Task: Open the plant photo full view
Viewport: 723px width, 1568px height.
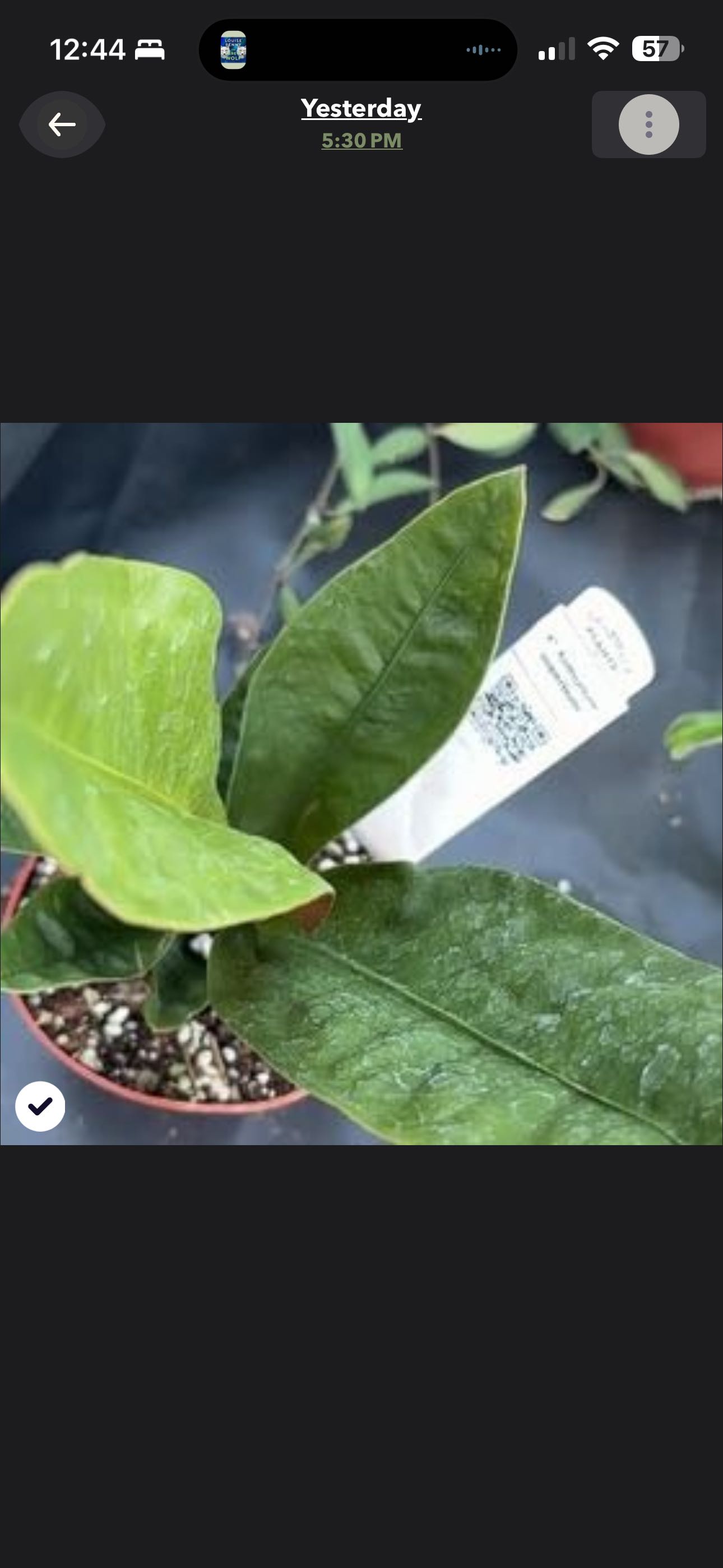Action: coord(361,783)
